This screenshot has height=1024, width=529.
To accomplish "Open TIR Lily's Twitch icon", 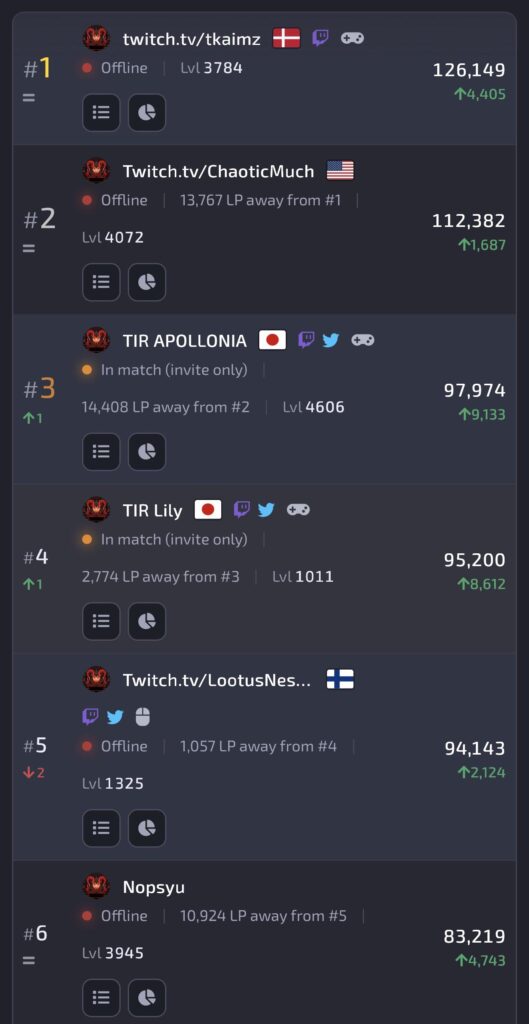I will click(242, 509).
